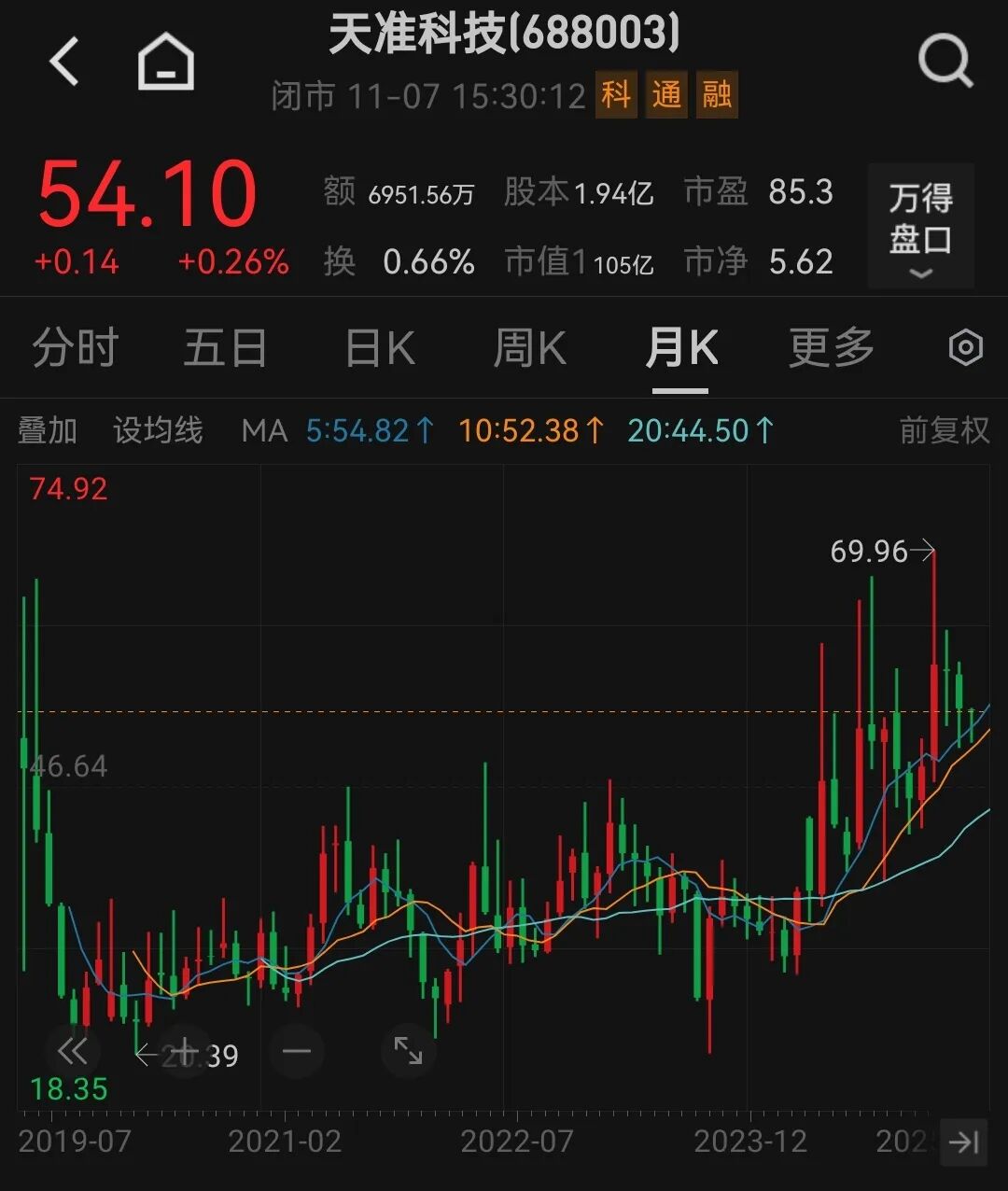This screenshot has height=1191, width=1008.
Task: Switch to the 五日 tab
Action: tap(225, 349)
